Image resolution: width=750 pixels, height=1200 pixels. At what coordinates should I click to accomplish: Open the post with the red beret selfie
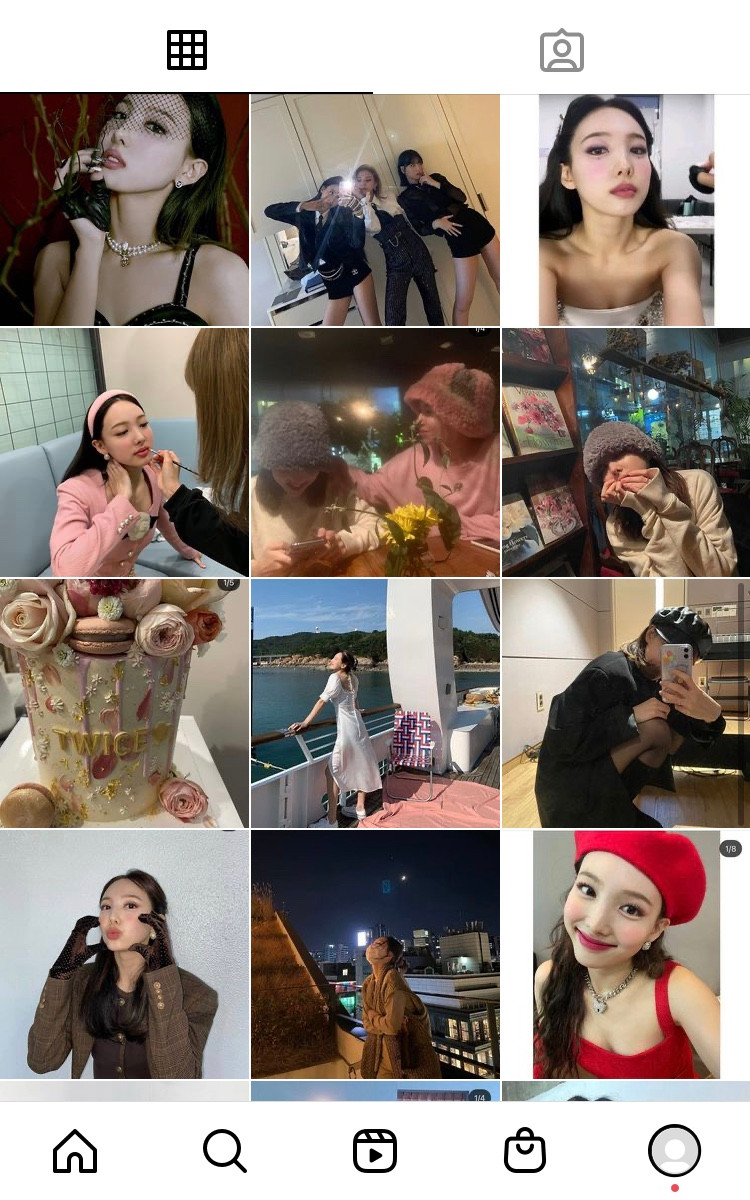[x=626, y=955]
